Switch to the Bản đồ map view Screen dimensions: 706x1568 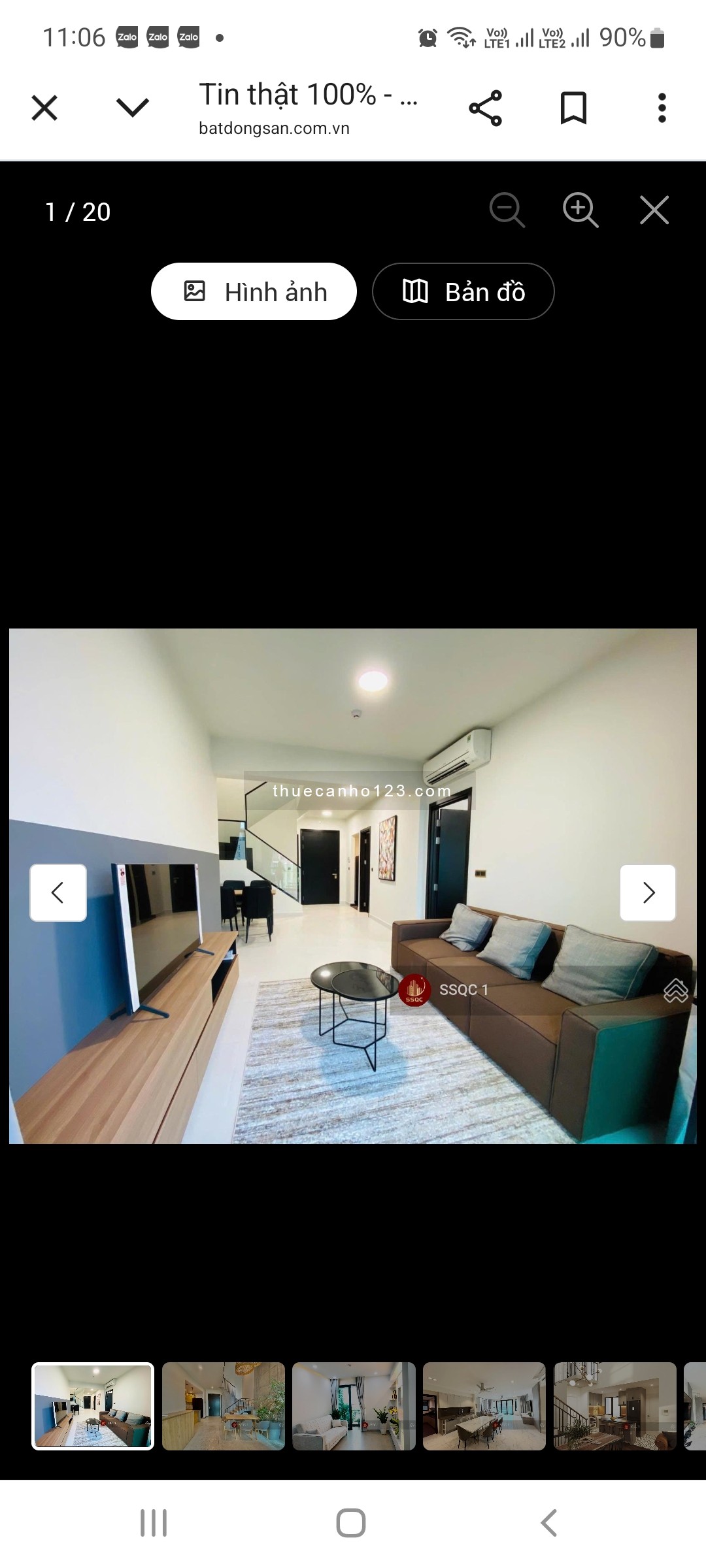(463, 291)
